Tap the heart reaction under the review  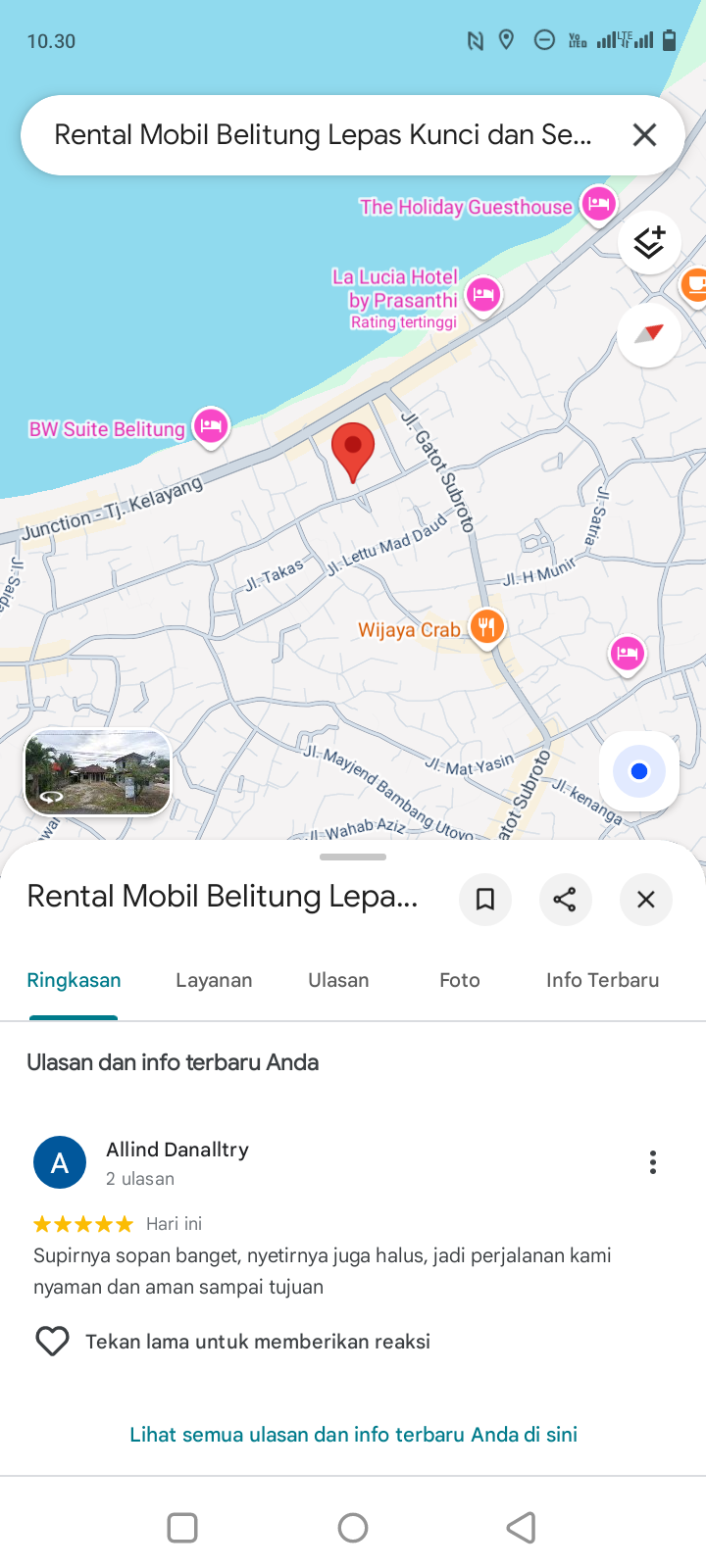52,1341
